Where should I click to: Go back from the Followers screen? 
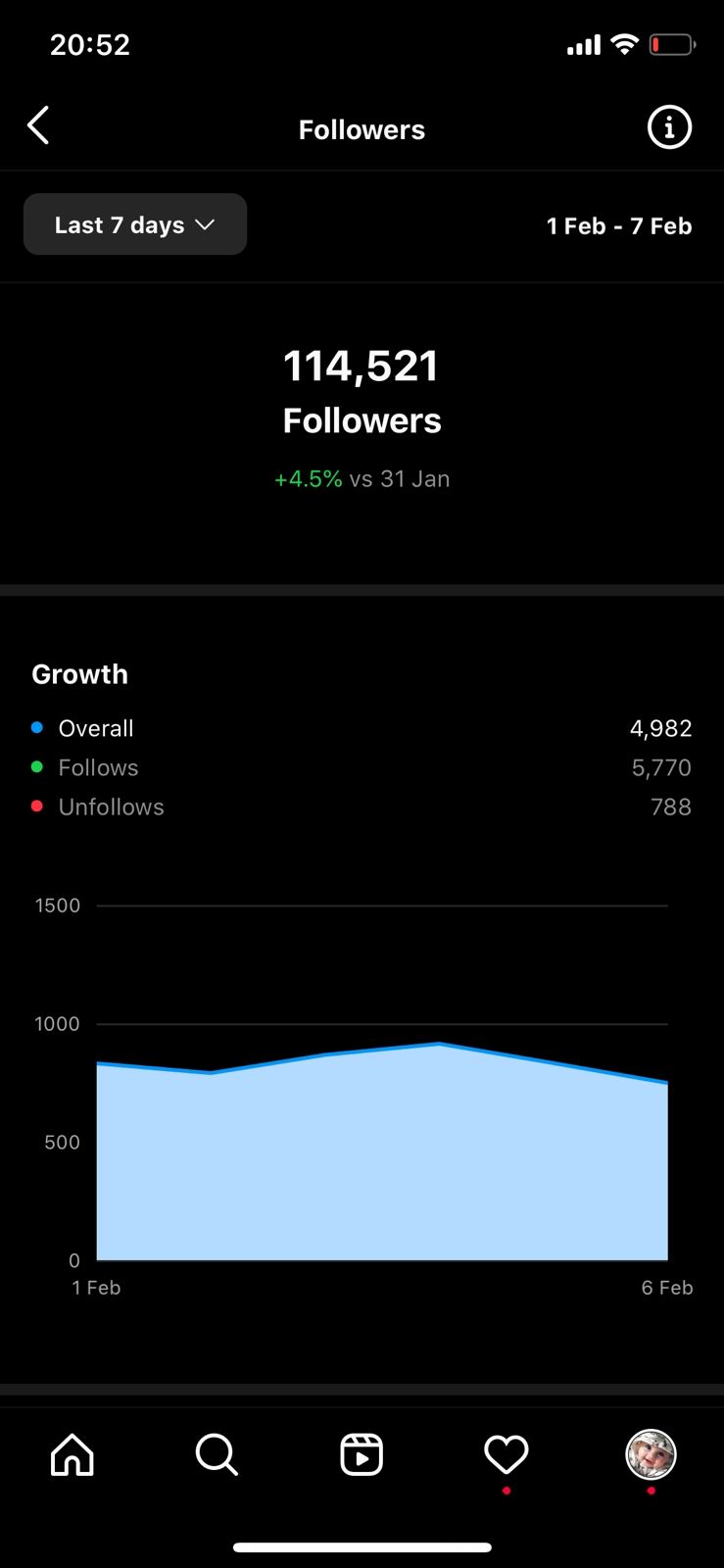point(39,126)
